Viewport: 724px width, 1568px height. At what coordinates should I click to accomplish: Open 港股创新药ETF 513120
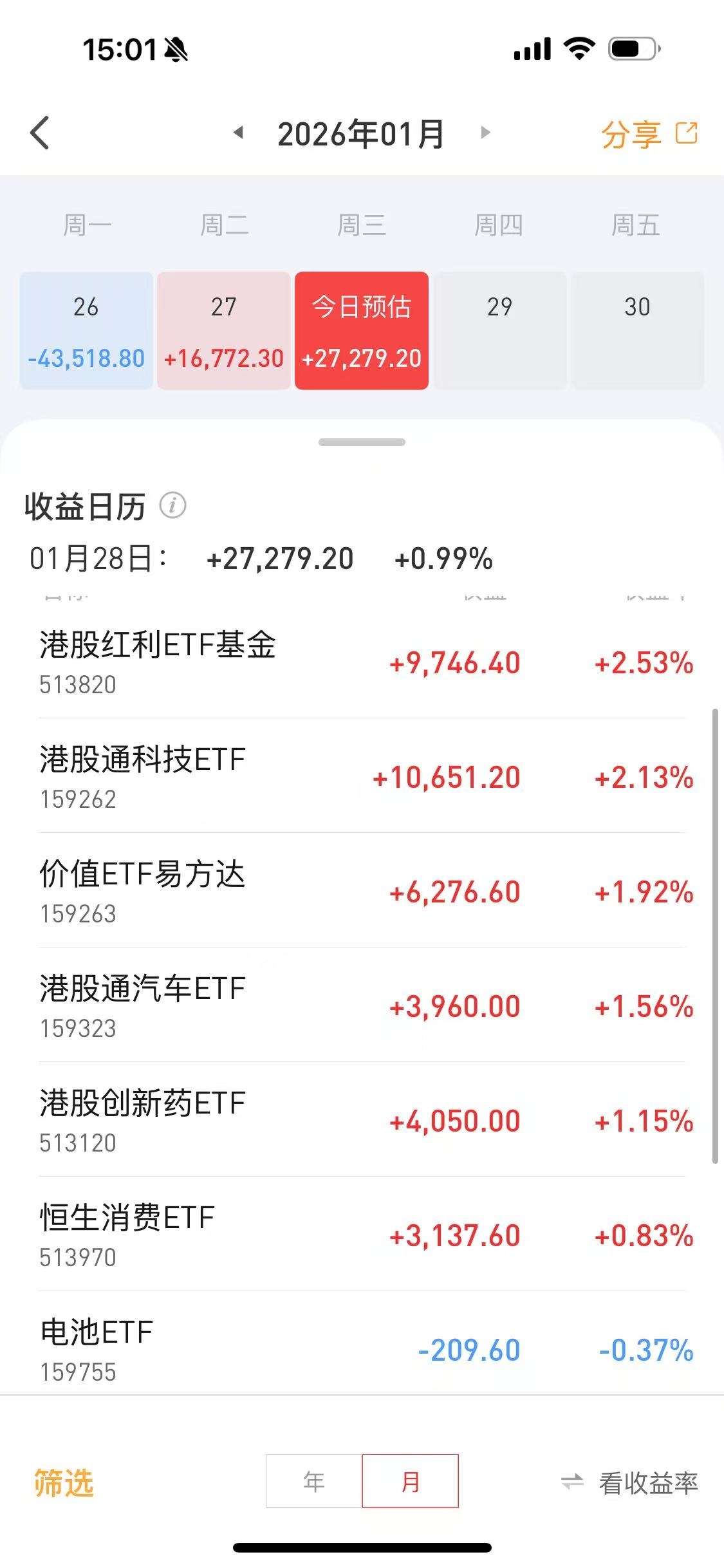coord(362,1120)
